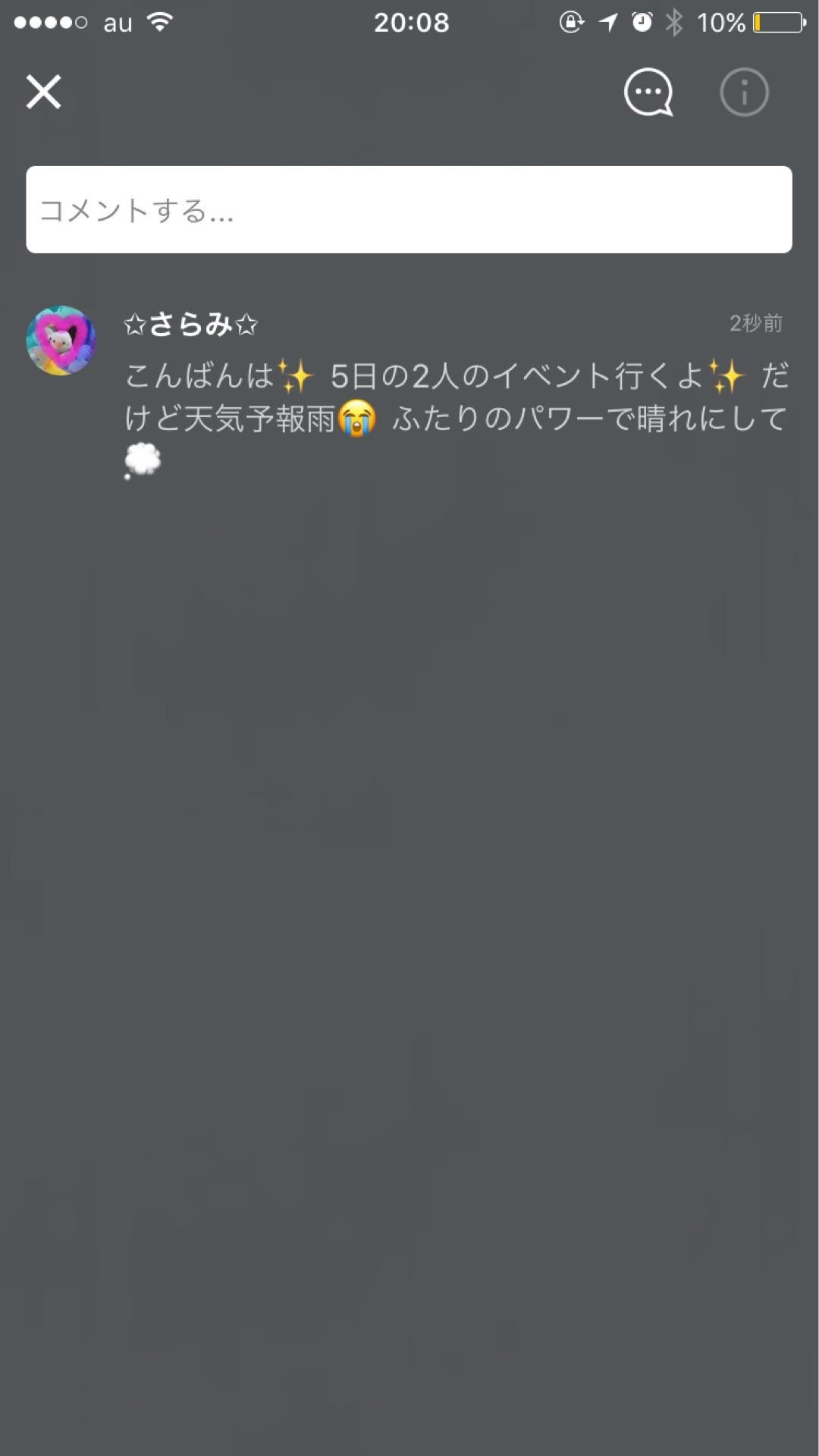819x1456 pixels.
Task: Tap the location arrow status icon
Action: point(607,23)
